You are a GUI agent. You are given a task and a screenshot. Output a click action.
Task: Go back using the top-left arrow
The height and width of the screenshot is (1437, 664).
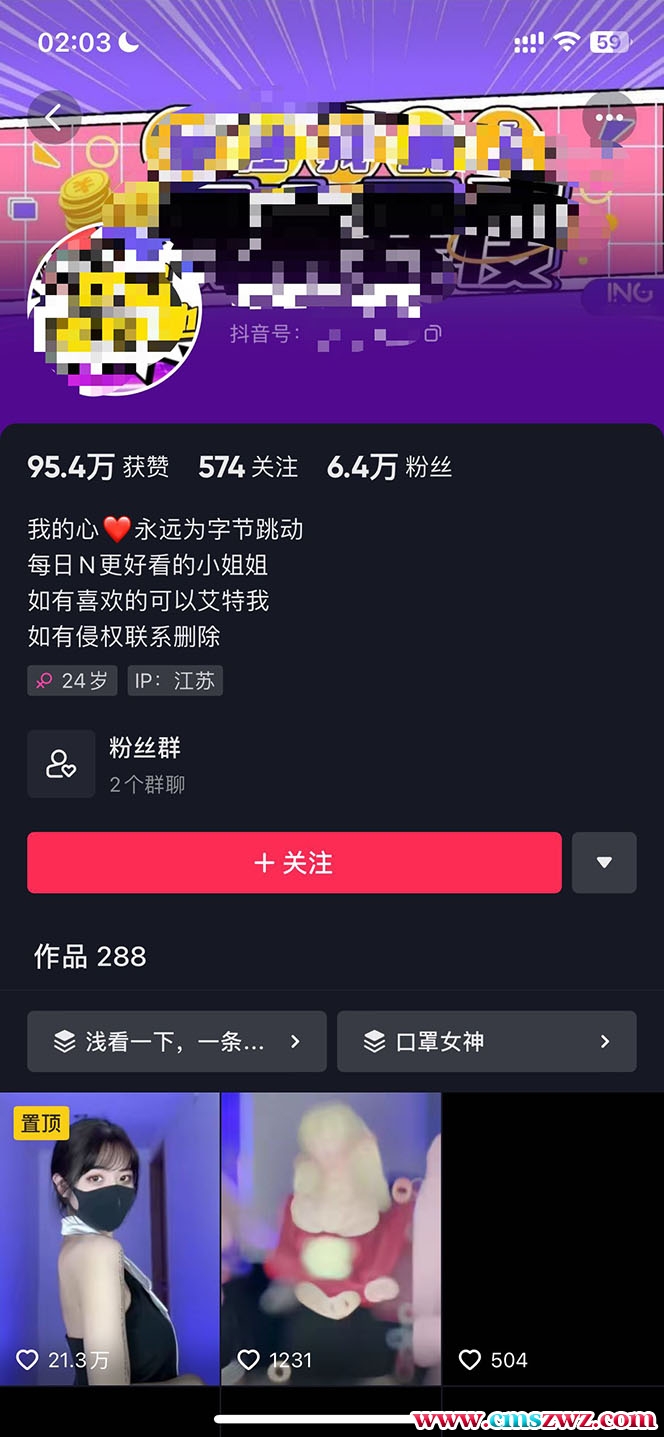coord(54,118)
